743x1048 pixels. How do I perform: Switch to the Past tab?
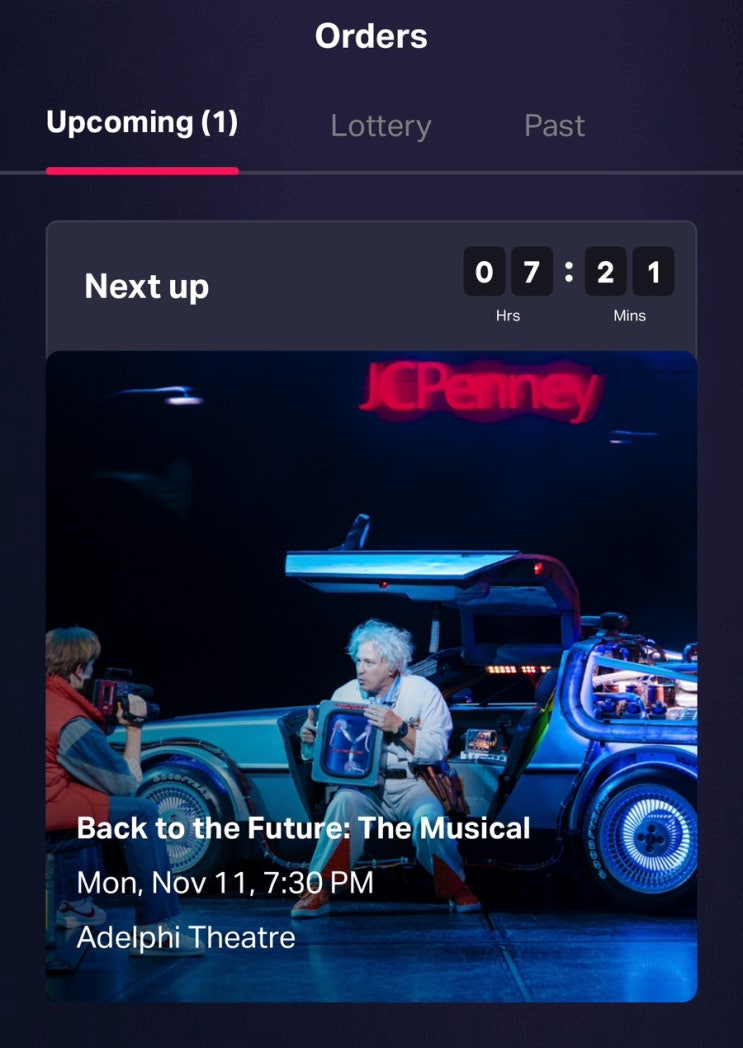tap(555, 126)
